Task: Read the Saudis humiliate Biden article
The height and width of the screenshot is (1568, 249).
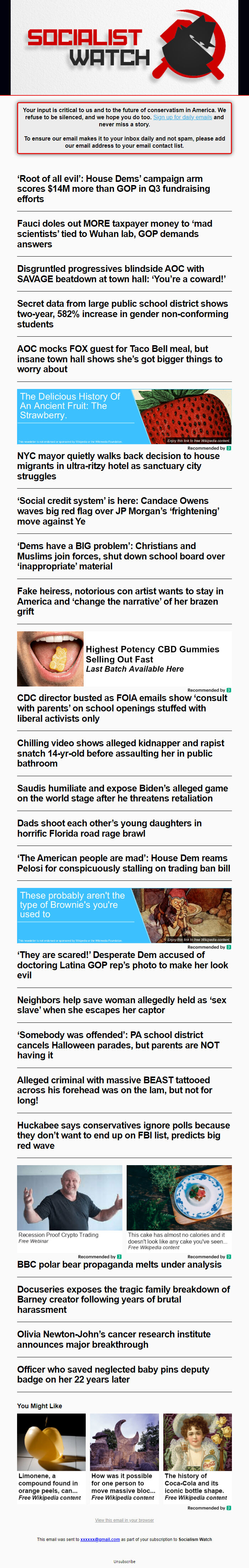Action: click(122, 793)
